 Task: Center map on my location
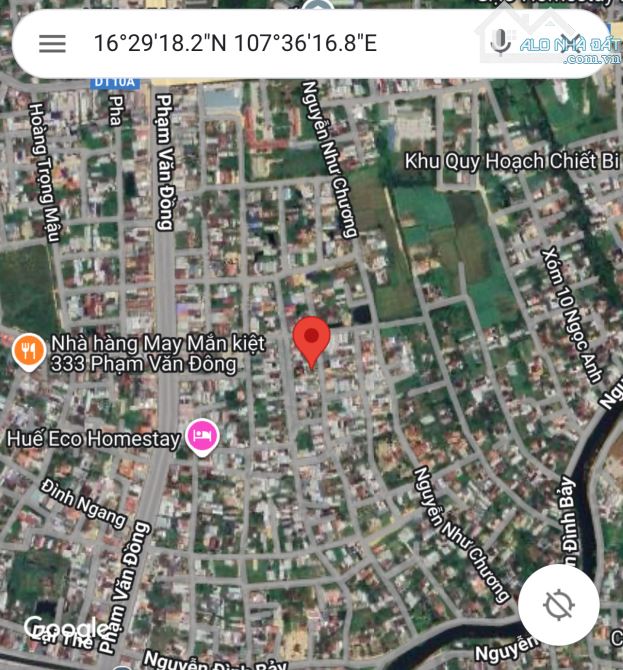point(558,604)
